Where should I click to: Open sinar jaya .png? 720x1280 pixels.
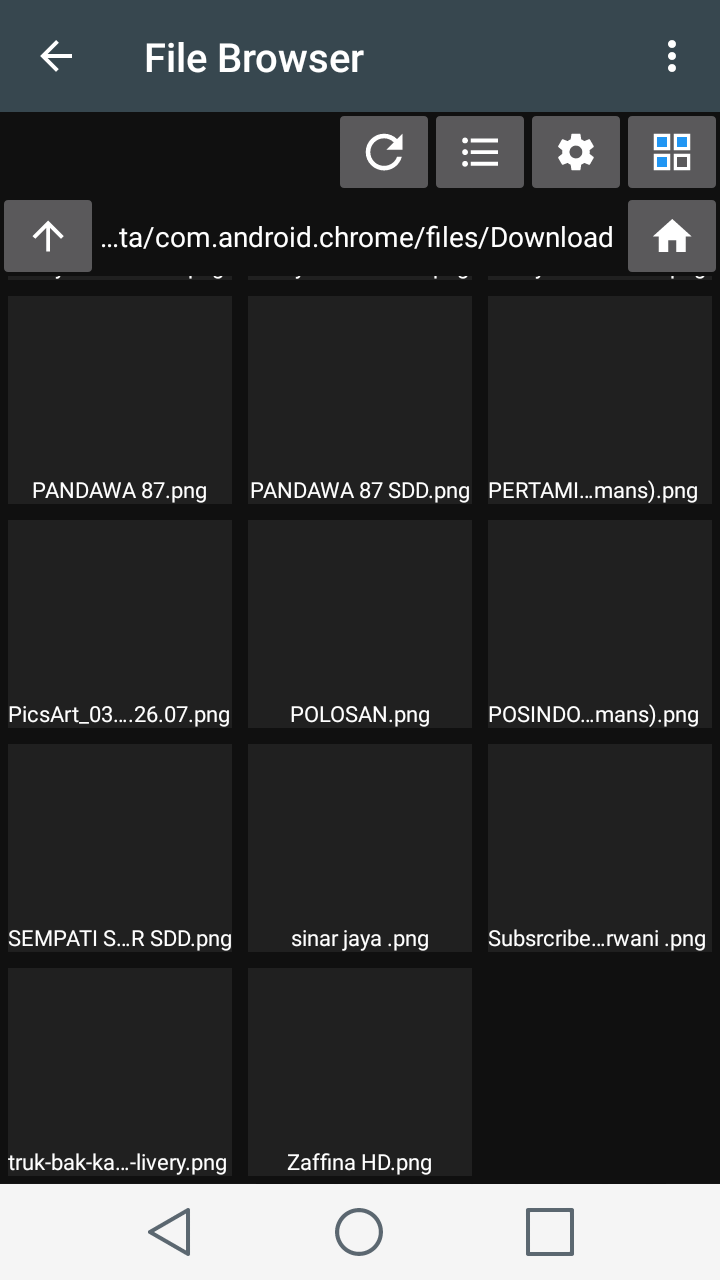tap(360, 848)
